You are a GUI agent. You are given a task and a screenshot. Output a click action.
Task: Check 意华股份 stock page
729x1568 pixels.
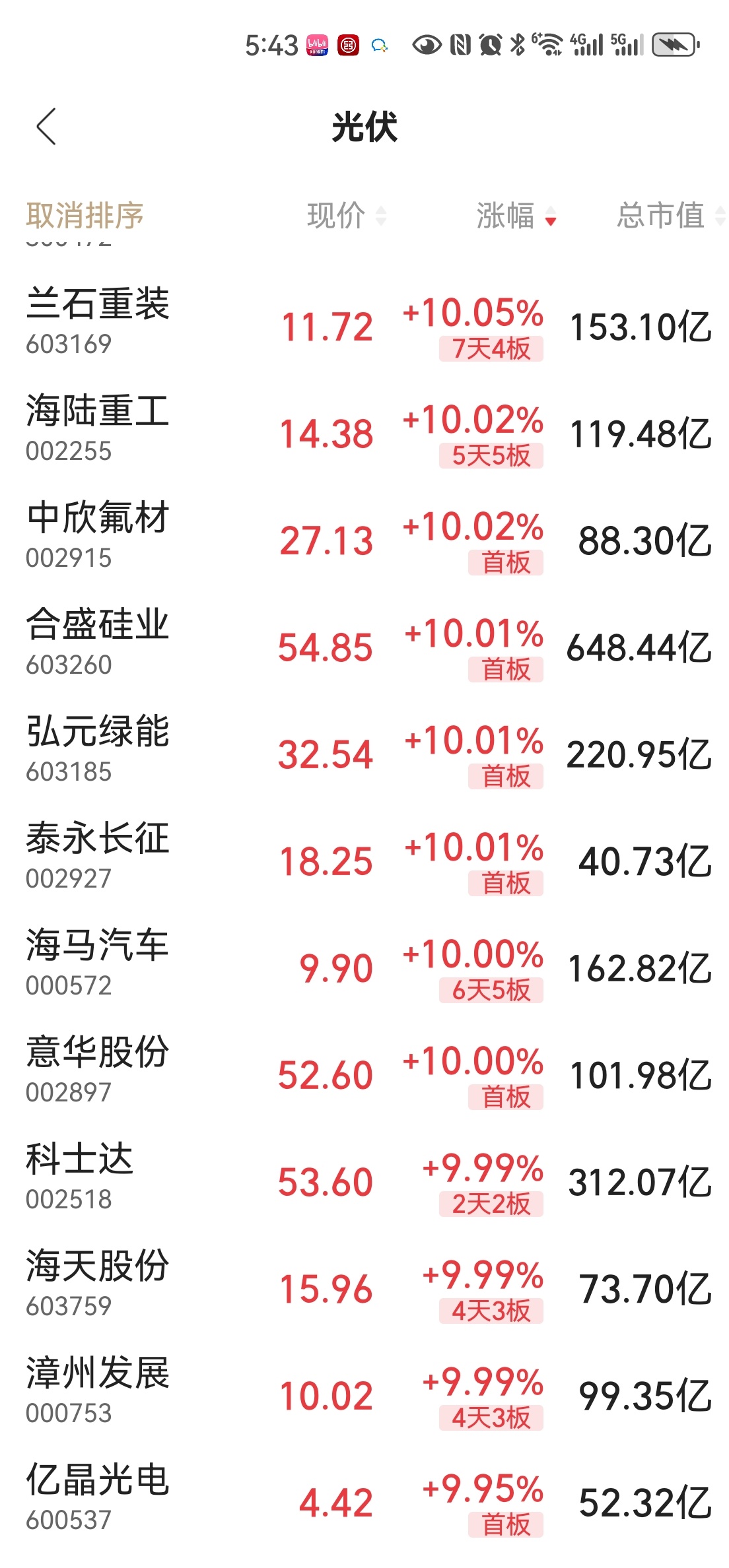pos(98,1068)
